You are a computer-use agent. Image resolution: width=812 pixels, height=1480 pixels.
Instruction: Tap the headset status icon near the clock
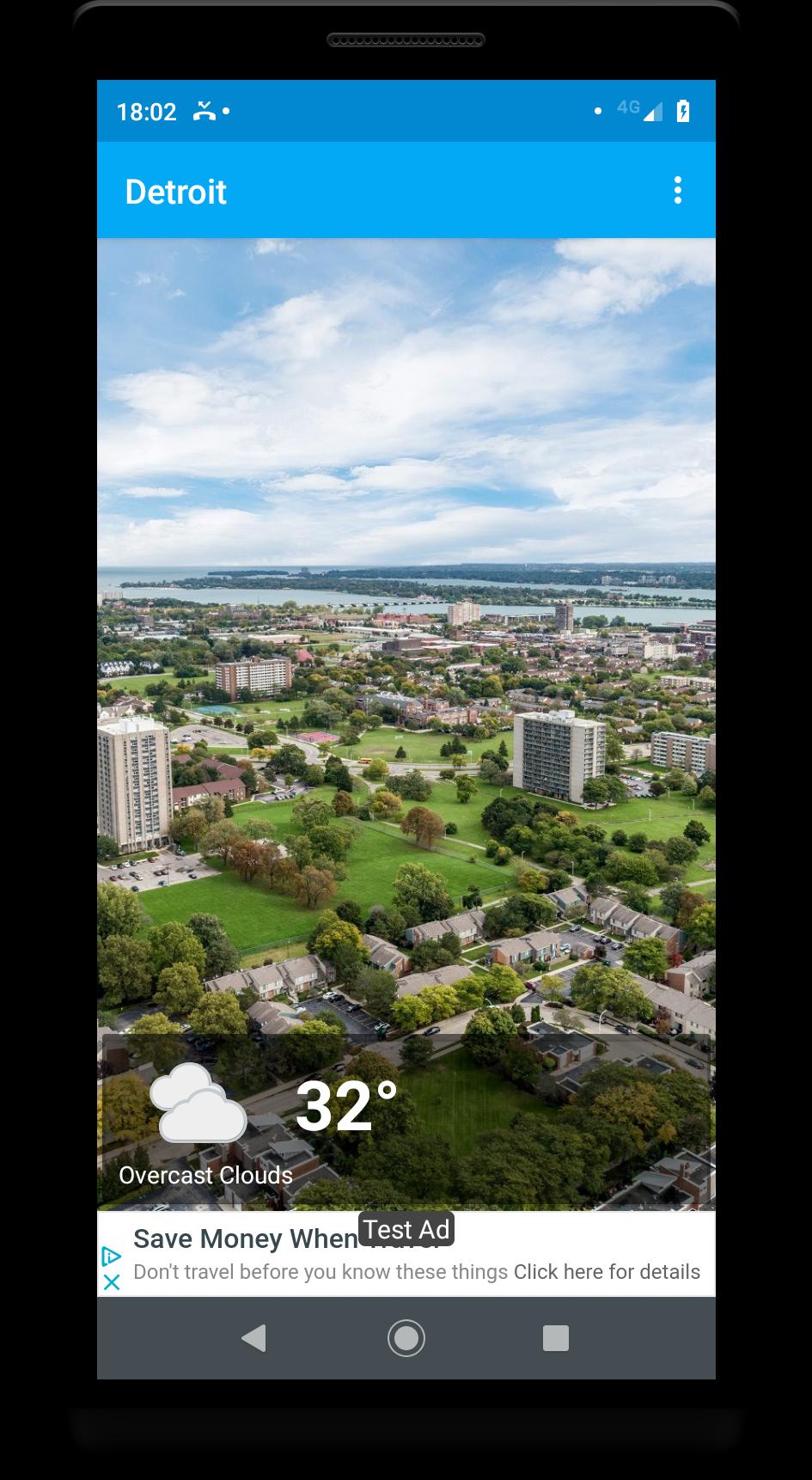pos(203,111)
